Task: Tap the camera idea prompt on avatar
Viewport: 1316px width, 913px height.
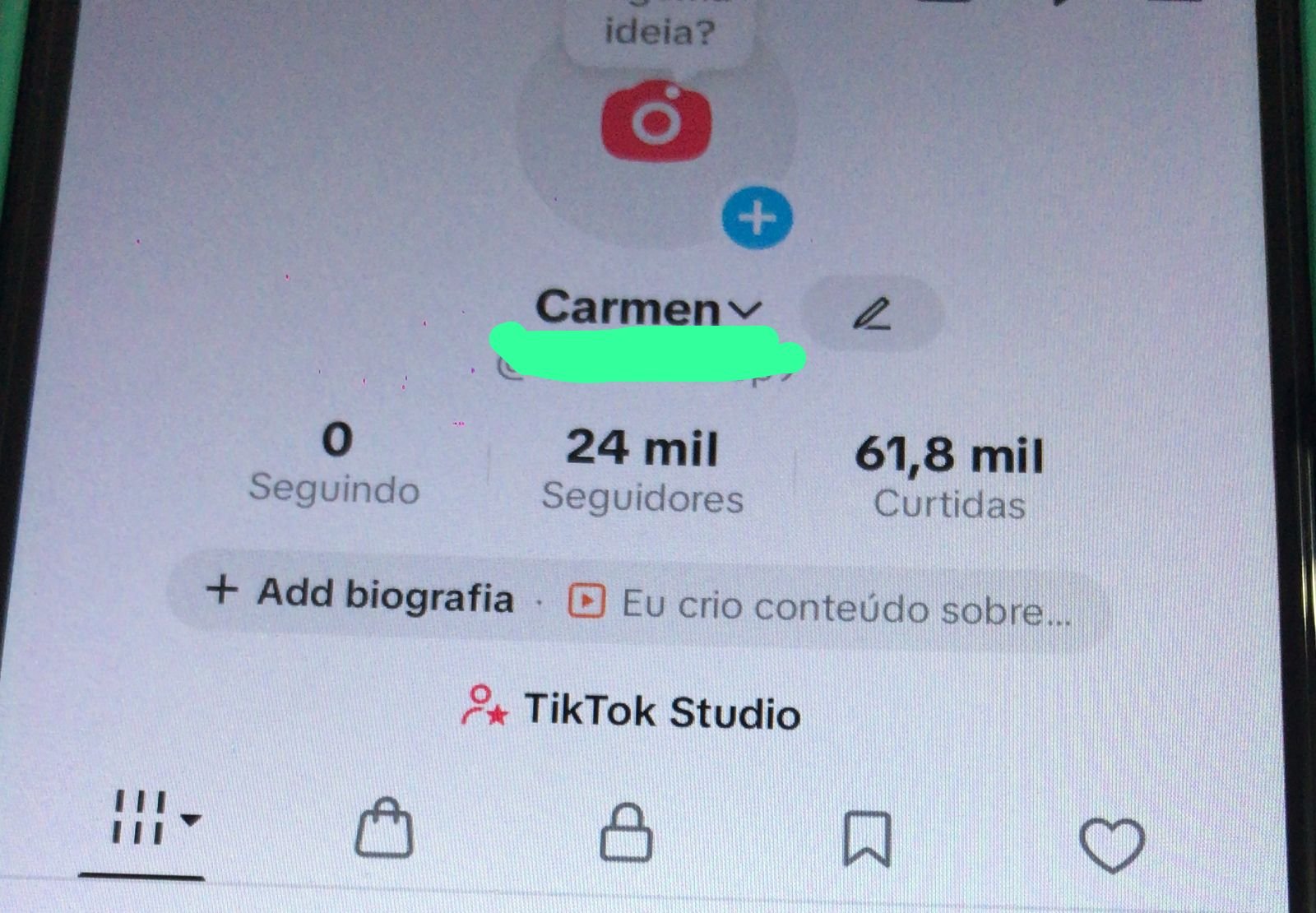Action: click(x=656, y=121)
